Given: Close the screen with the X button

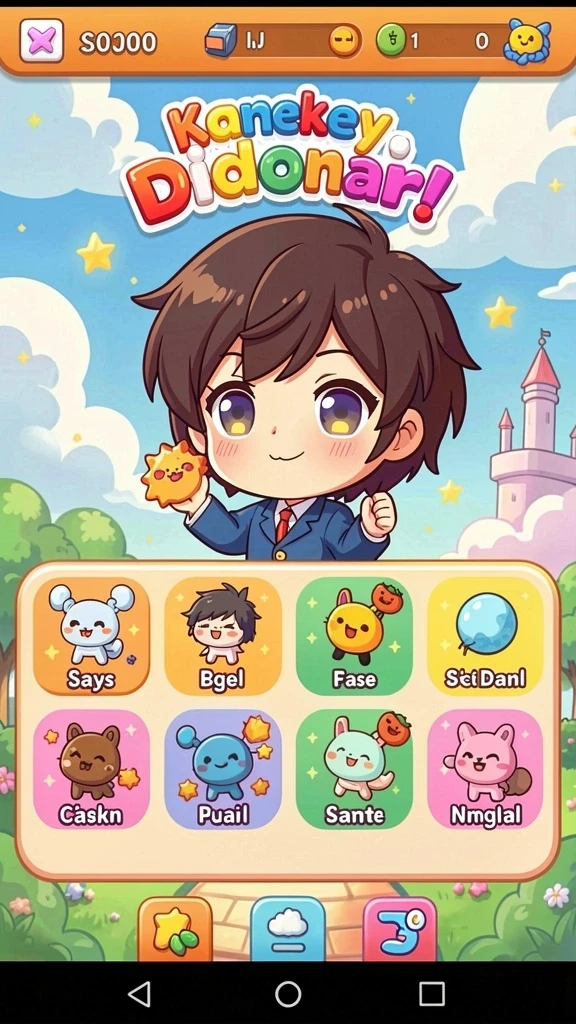Looking at the screenshot, I should tap(42, 40).
